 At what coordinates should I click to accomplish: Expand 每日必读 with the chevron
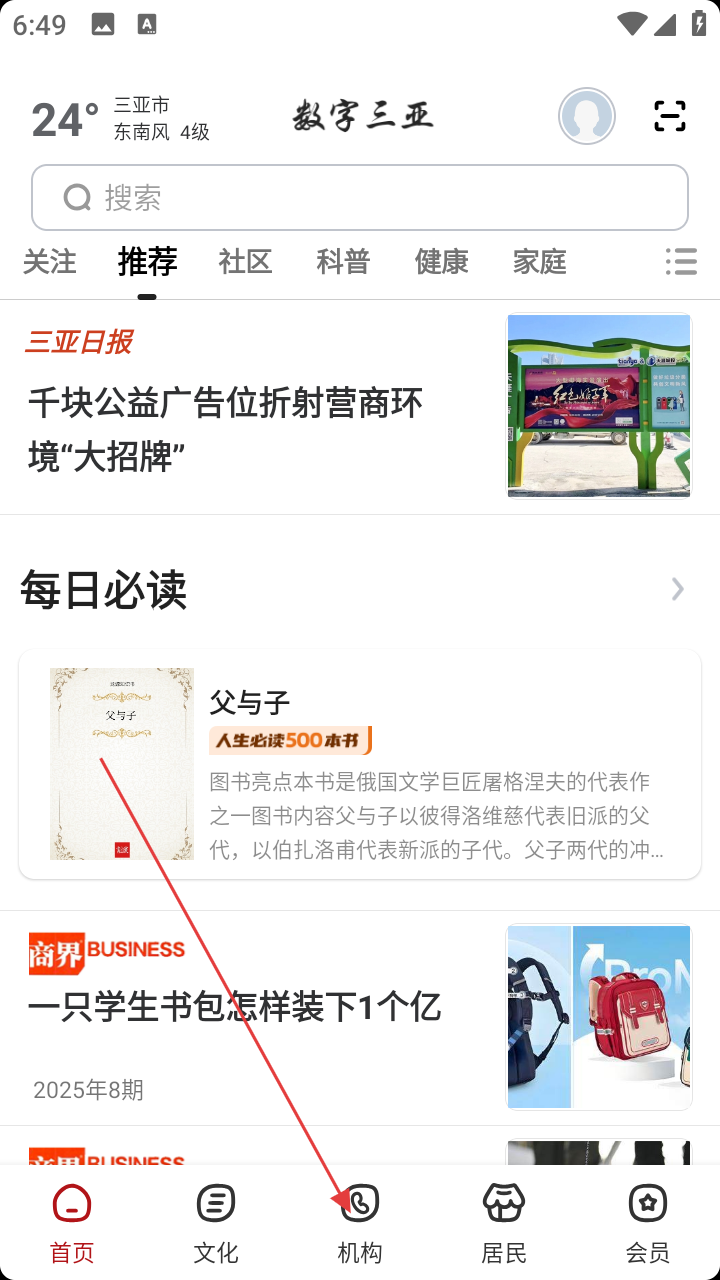tap(677, 589)
